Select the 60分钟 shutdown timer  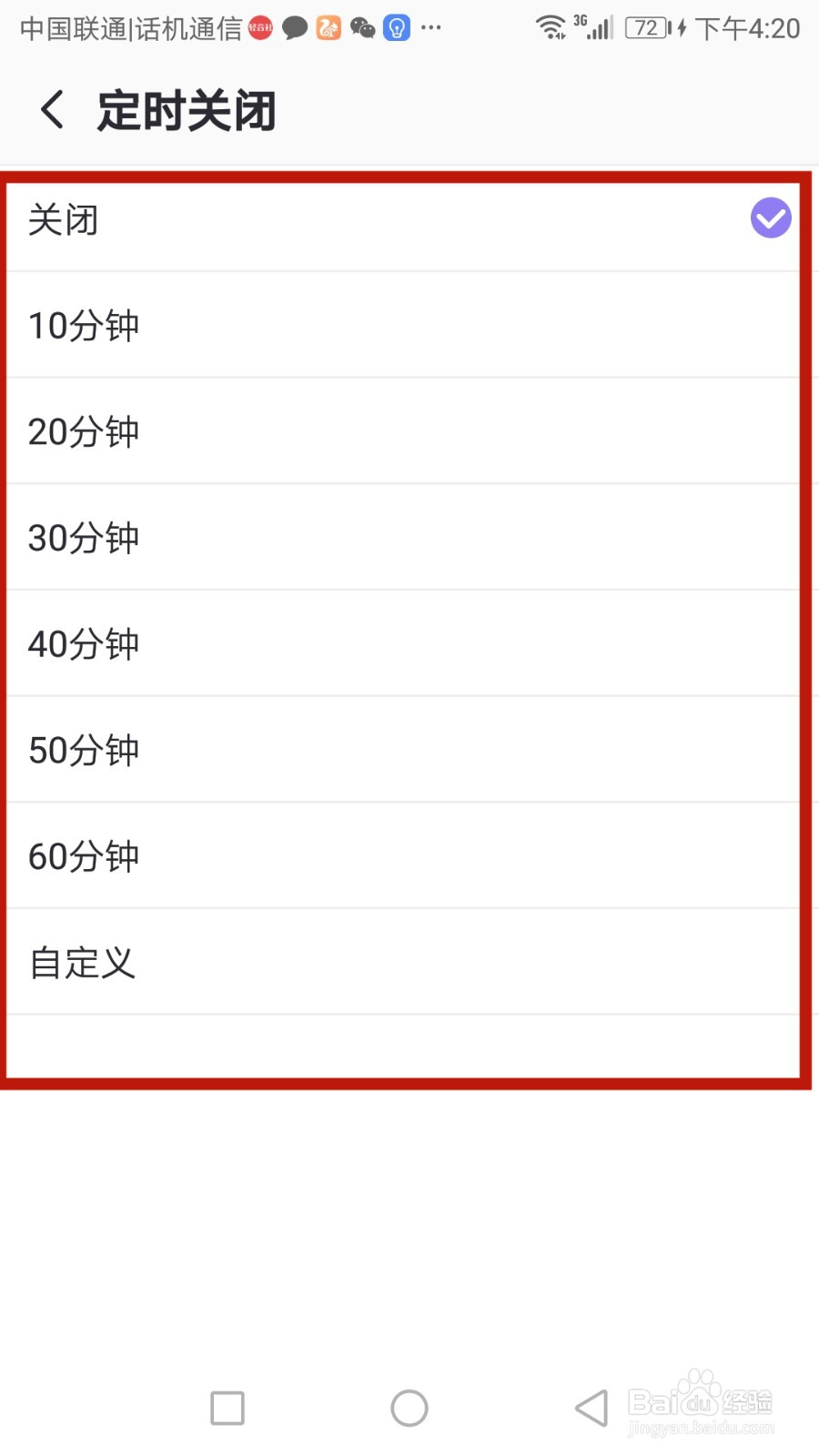coord(409,855)
